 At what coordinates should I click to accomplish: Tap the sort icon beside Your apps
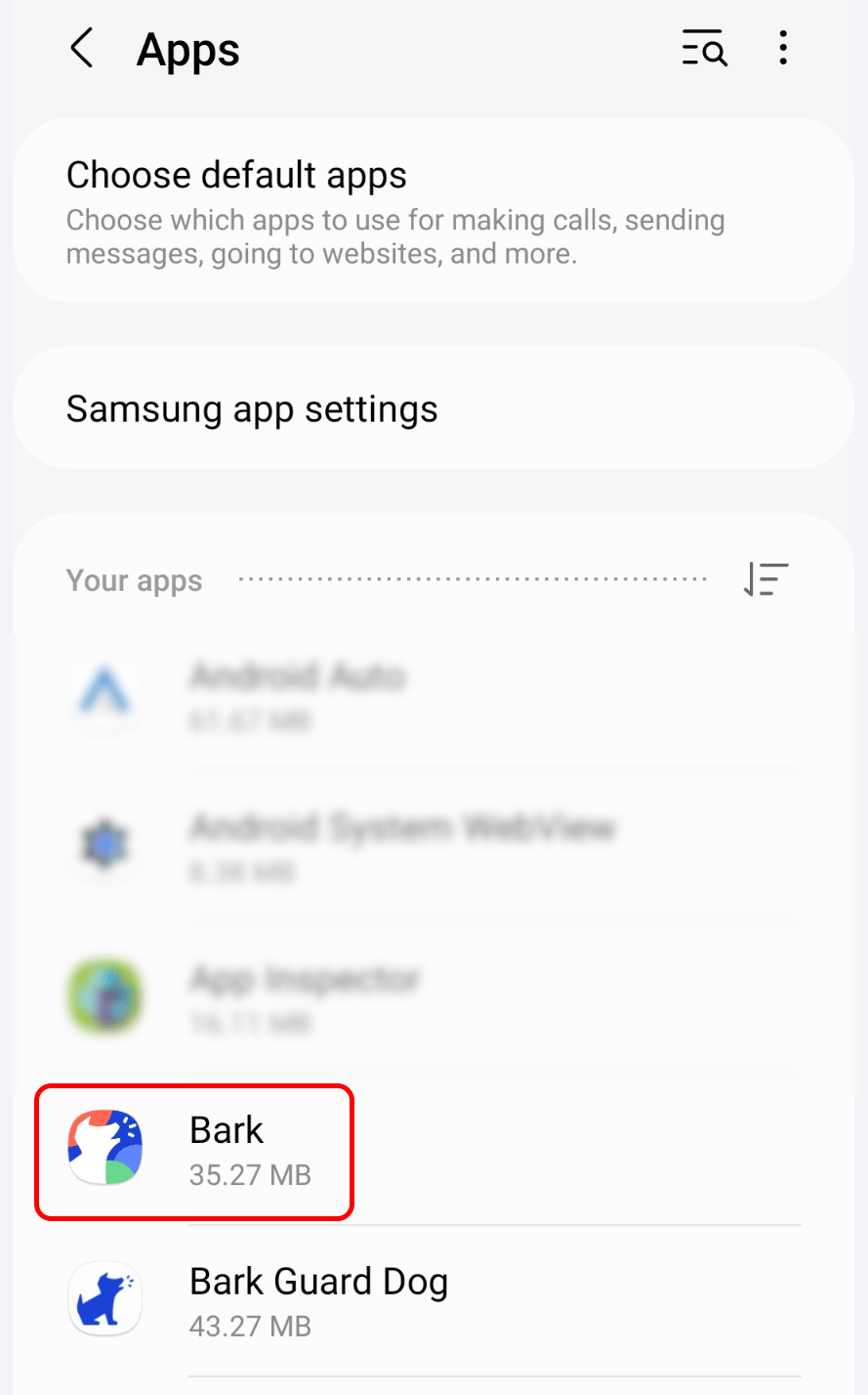(765, 579)
